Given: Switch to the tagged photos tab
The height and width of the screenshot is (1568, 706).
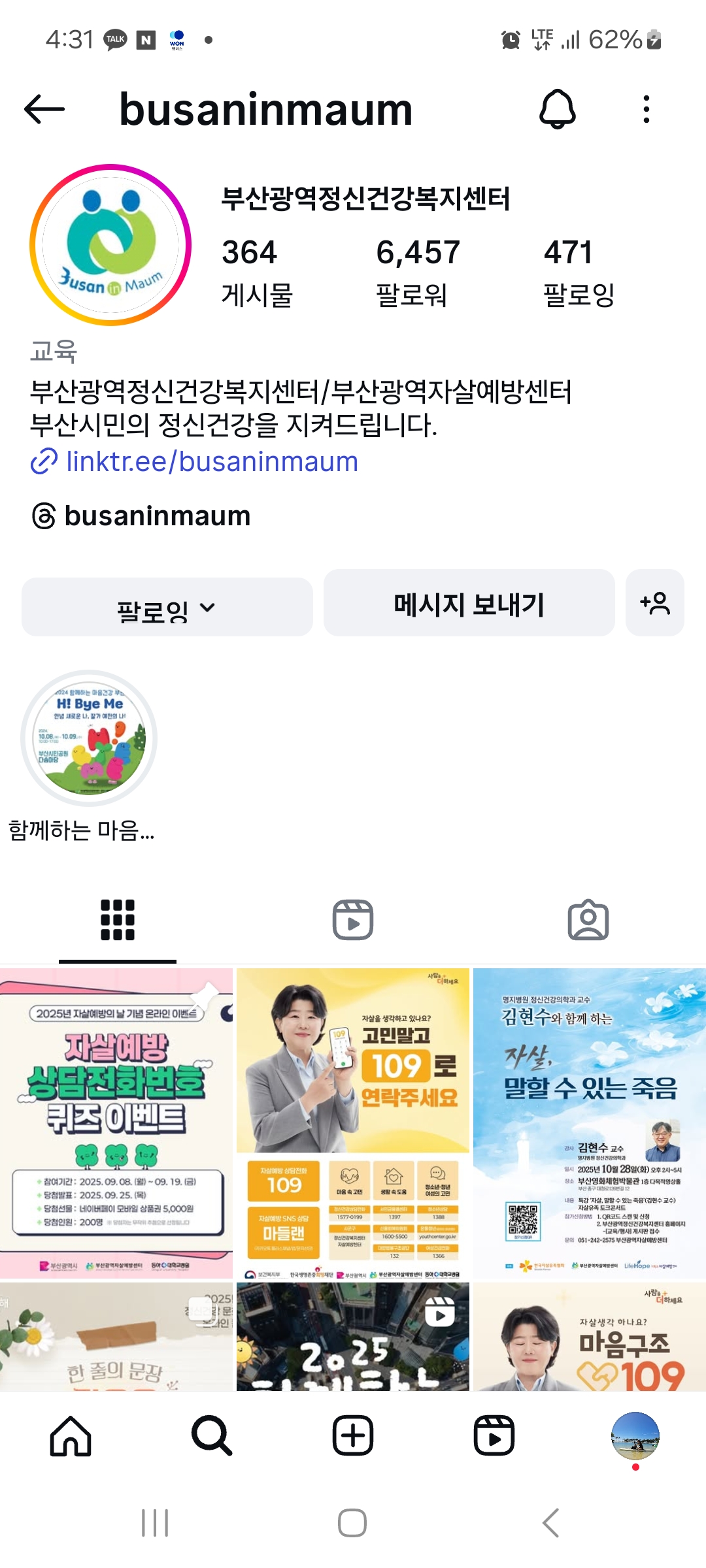Looking at the screenshot, I should tap(588, 920).
